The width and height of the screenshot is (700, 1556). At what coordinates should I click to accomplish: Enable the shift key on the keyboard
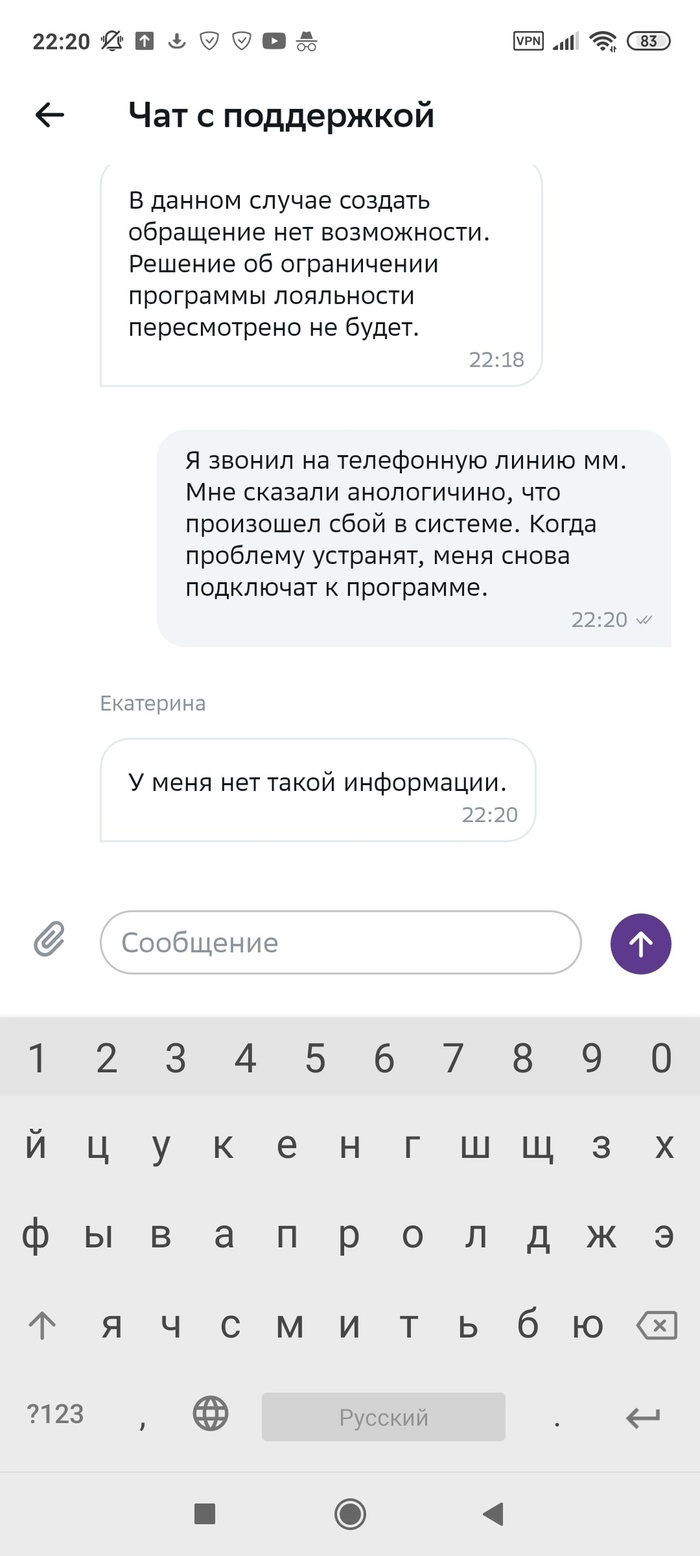click(42, 1326)
